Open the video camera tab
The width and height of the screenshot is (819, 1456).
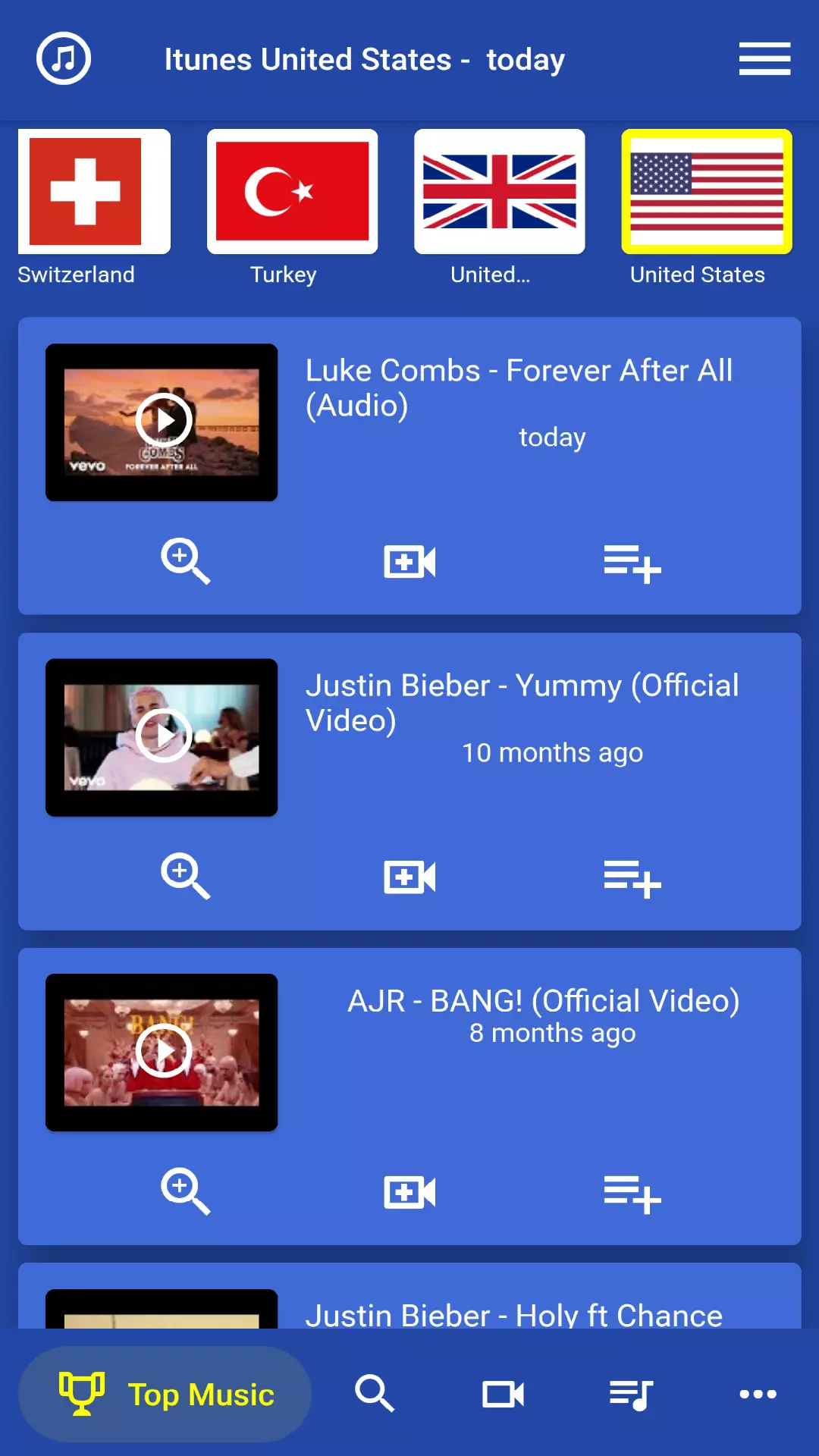coord(503,1394)
